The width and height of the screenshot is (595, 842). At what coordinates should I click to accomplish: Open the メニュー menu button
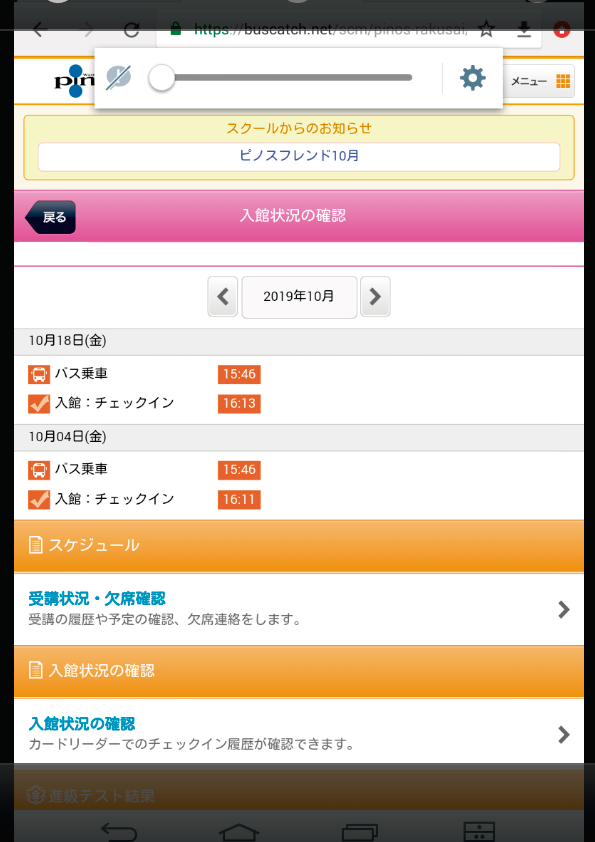coord(539,81)
